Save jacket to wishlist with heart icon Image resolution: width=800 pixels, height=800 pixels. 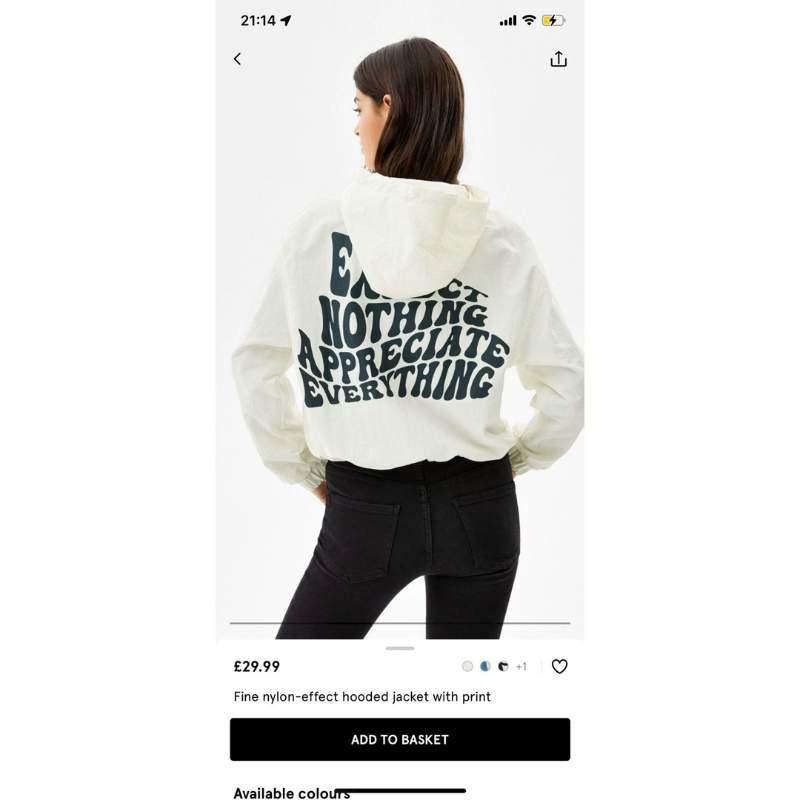[559, 666]
